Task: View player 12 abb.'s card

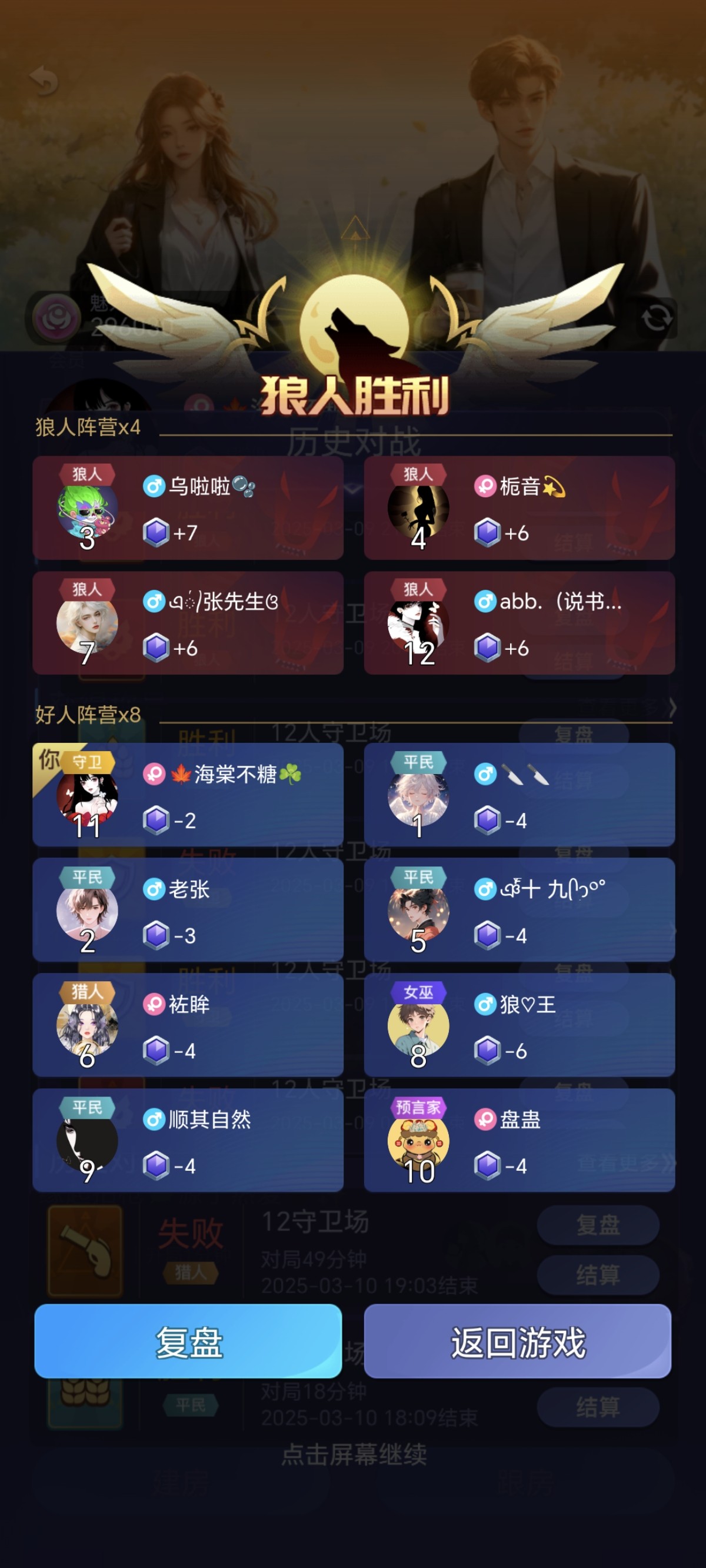Action: (518, 623)
